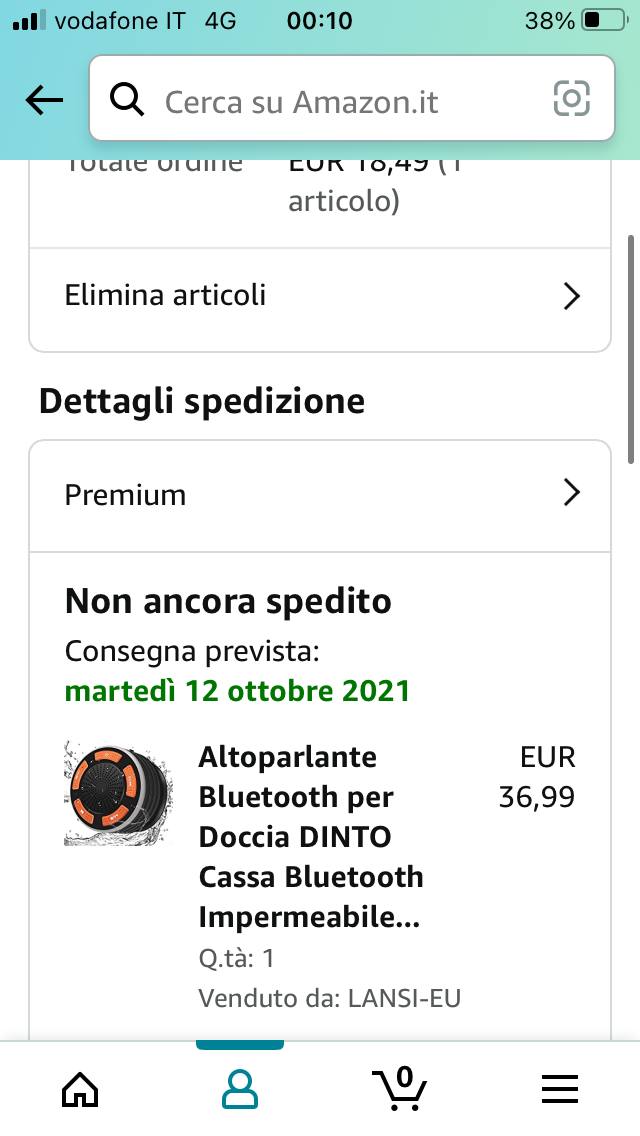The image size is (640, 1136).
Task: Open the Premium shipping row
Action: [x=320, y=495]
